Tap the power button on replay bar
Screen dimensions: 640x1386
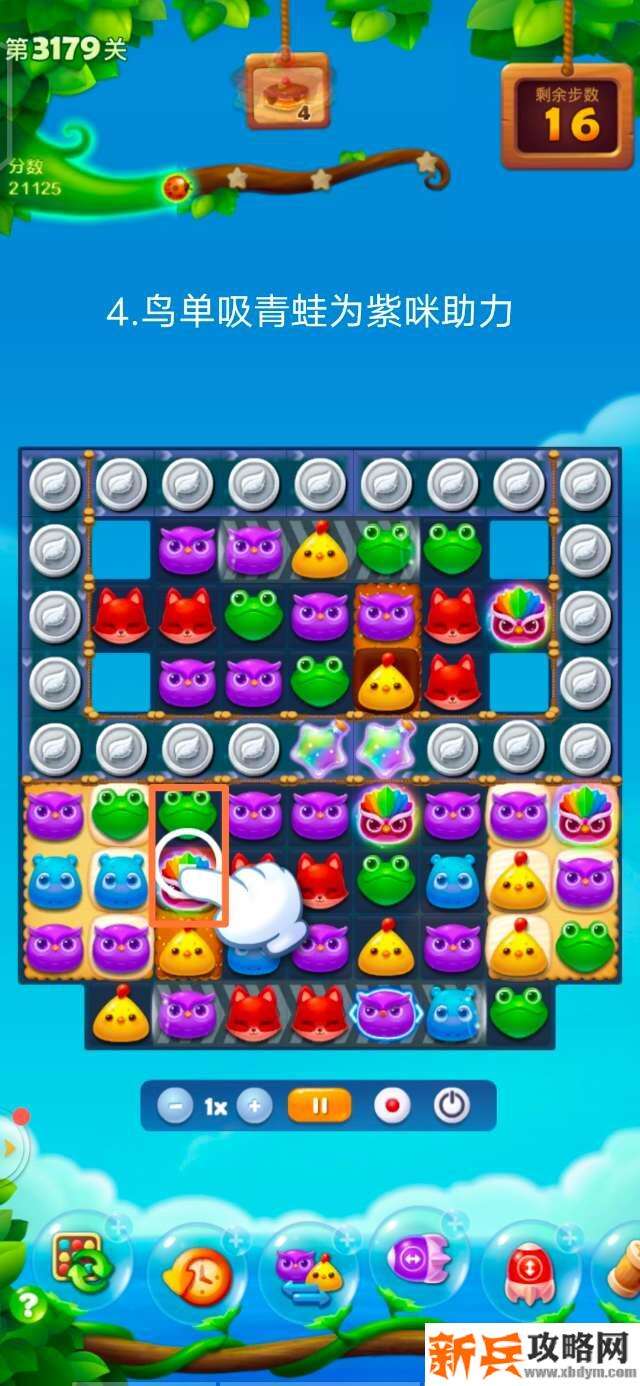point(452,1106)
